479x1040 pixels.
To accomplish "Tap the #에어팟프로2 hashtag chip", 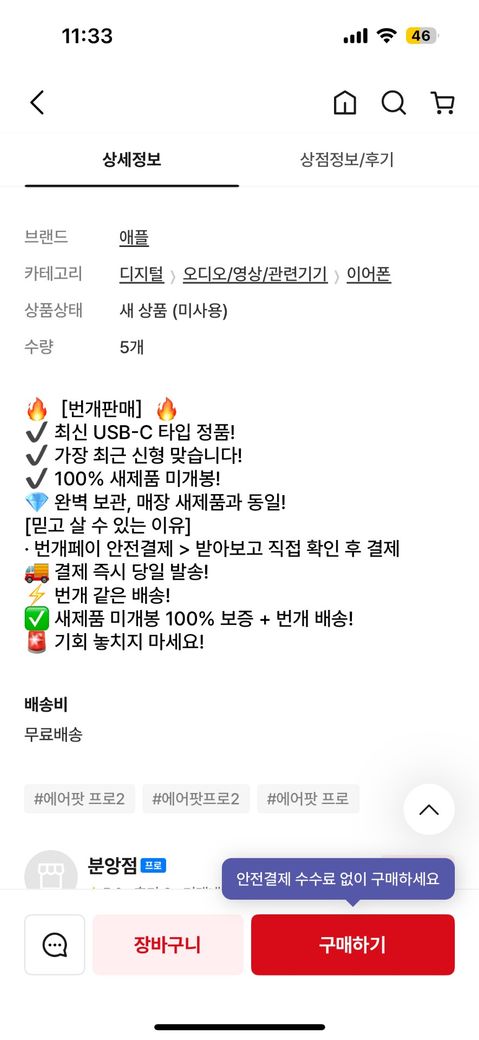I will click(x=196, y=799).
